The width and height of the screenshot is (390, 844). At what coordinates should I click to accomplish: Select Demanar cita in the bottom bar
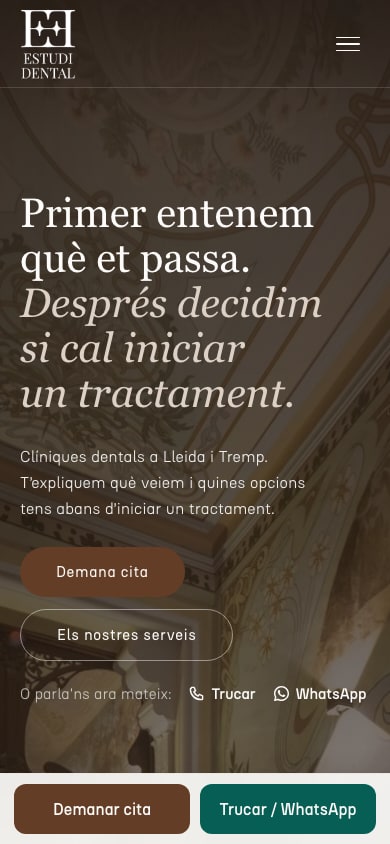point(102,809)
